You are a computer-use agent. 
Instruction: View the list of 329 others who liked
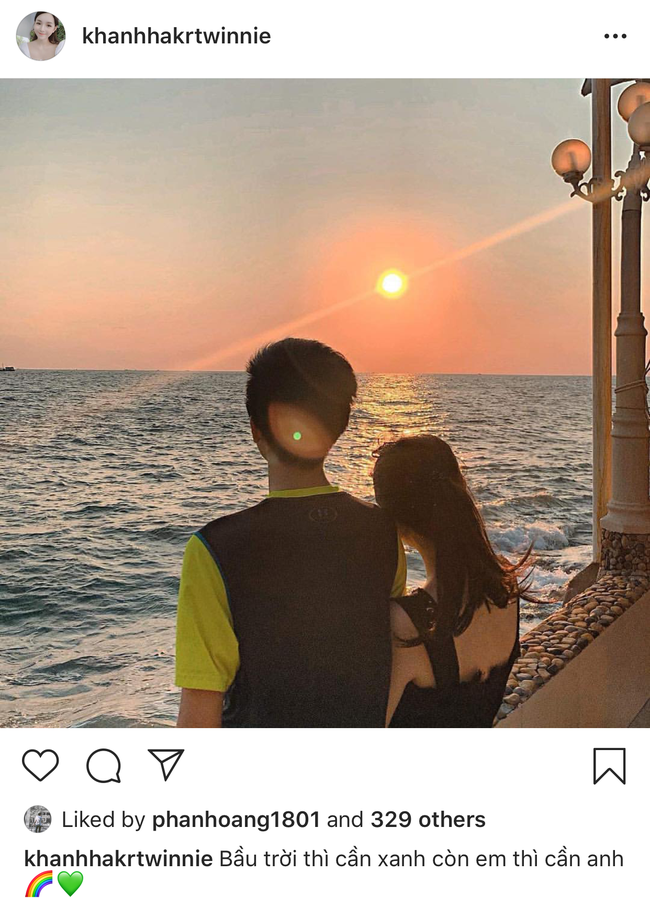coord(428,820)
